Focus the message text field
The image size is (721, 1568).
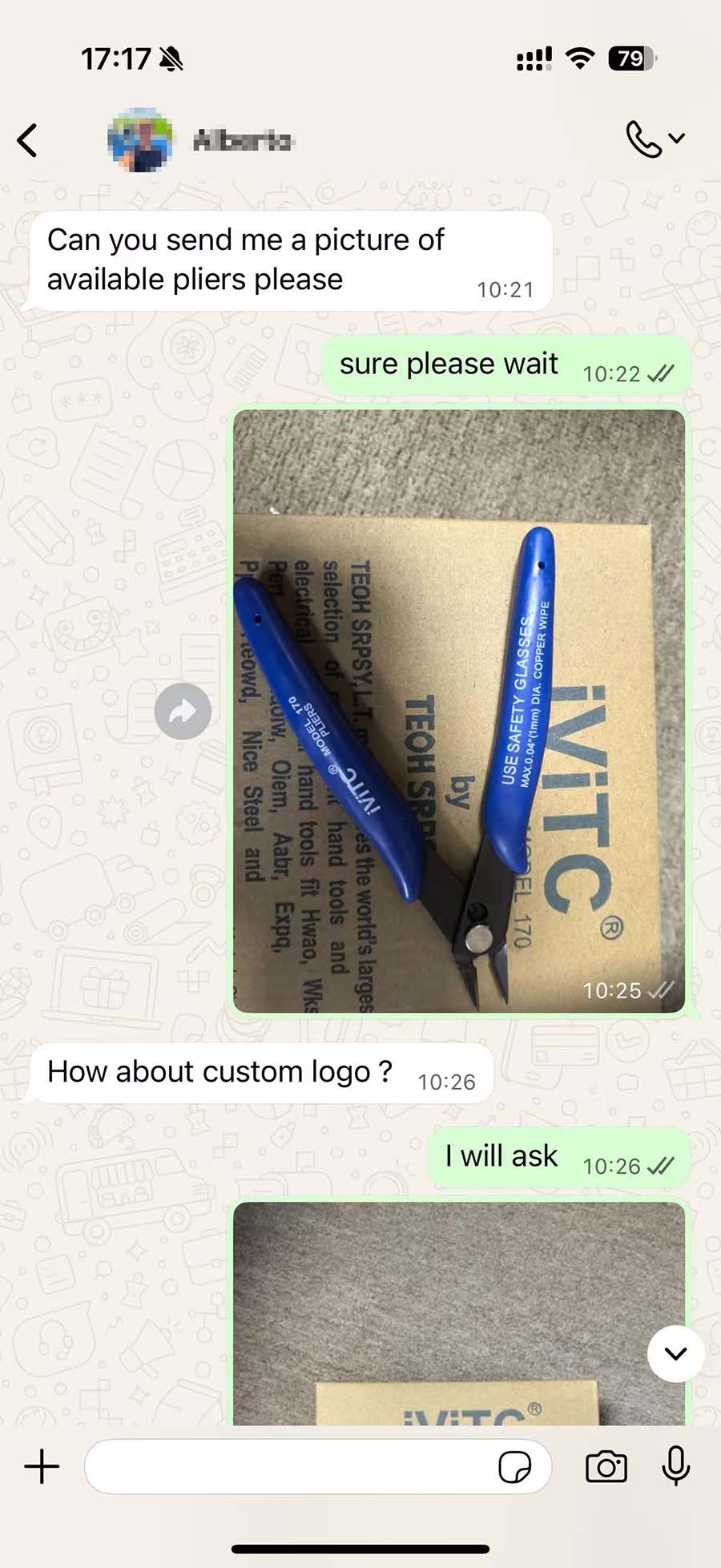(x=288, y=1467)
